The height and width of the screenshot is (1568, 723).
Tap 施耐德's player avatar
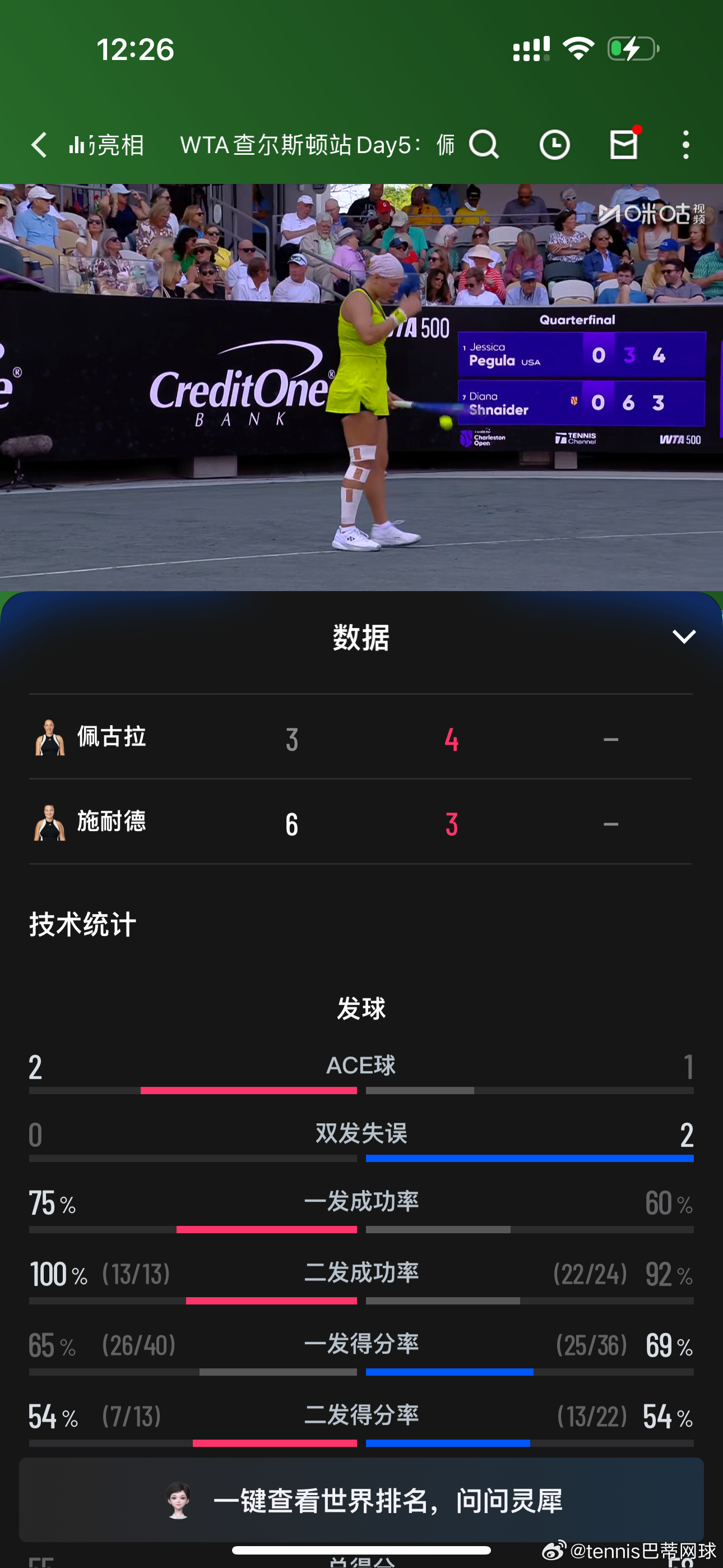[x=49, y=822]
